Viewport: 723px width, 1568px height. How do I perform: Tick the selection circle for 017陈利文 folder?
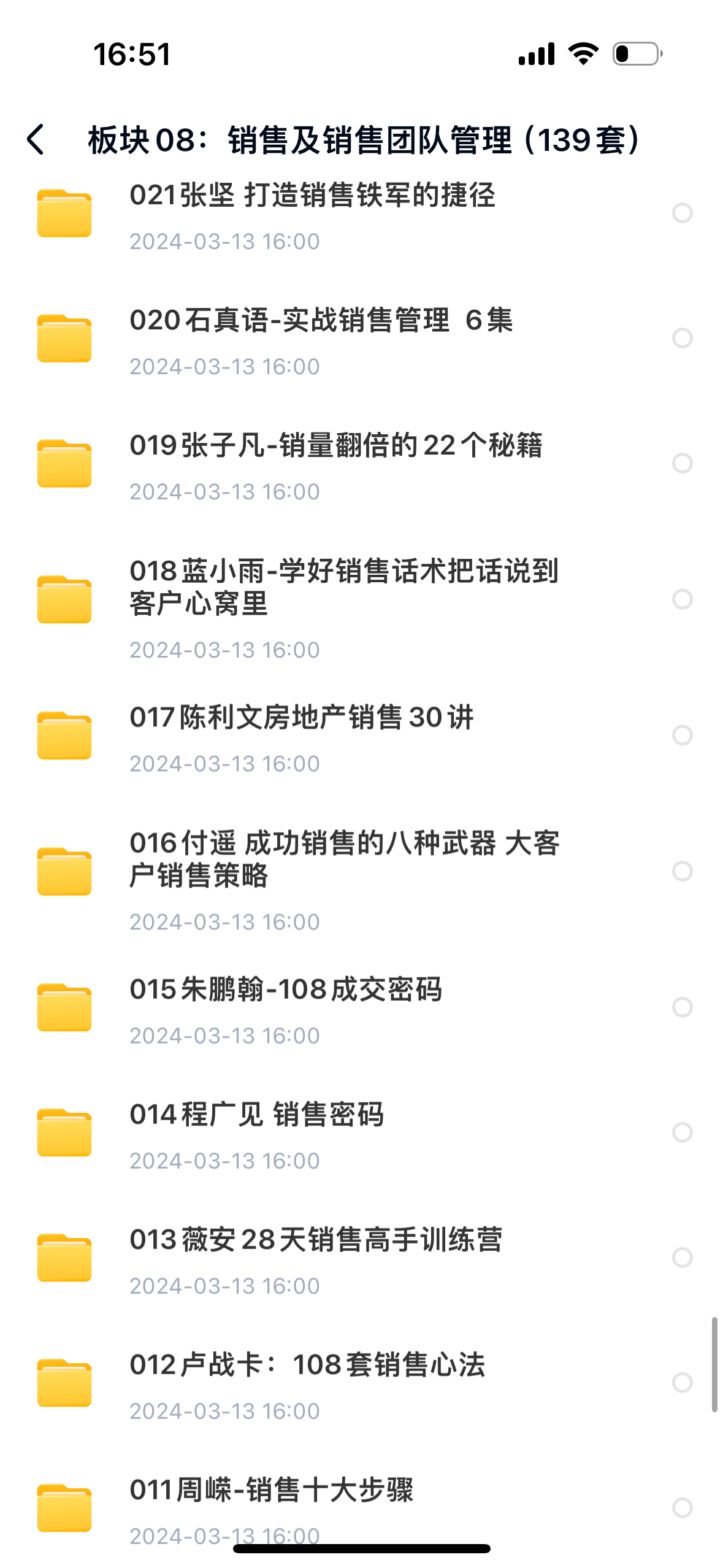click(682, 735)
